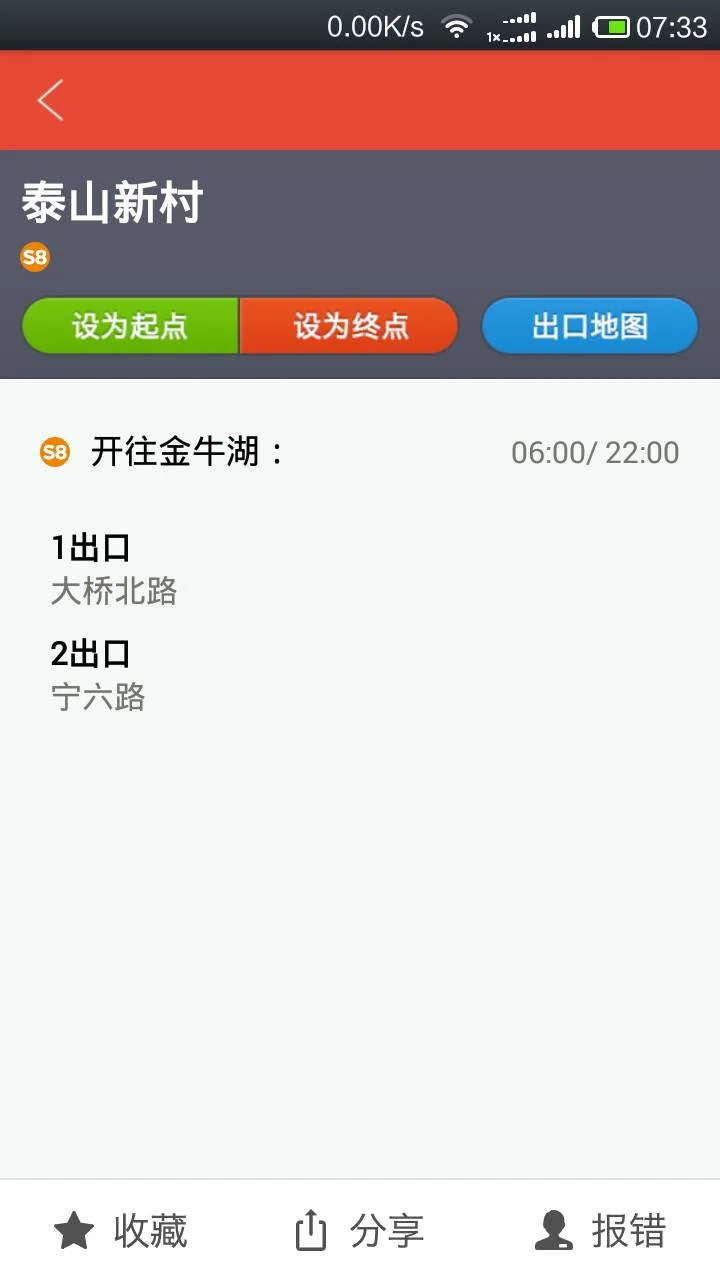Tap the back arrow to return
The image size is (720, 1280).
click(x=49, y=100)
